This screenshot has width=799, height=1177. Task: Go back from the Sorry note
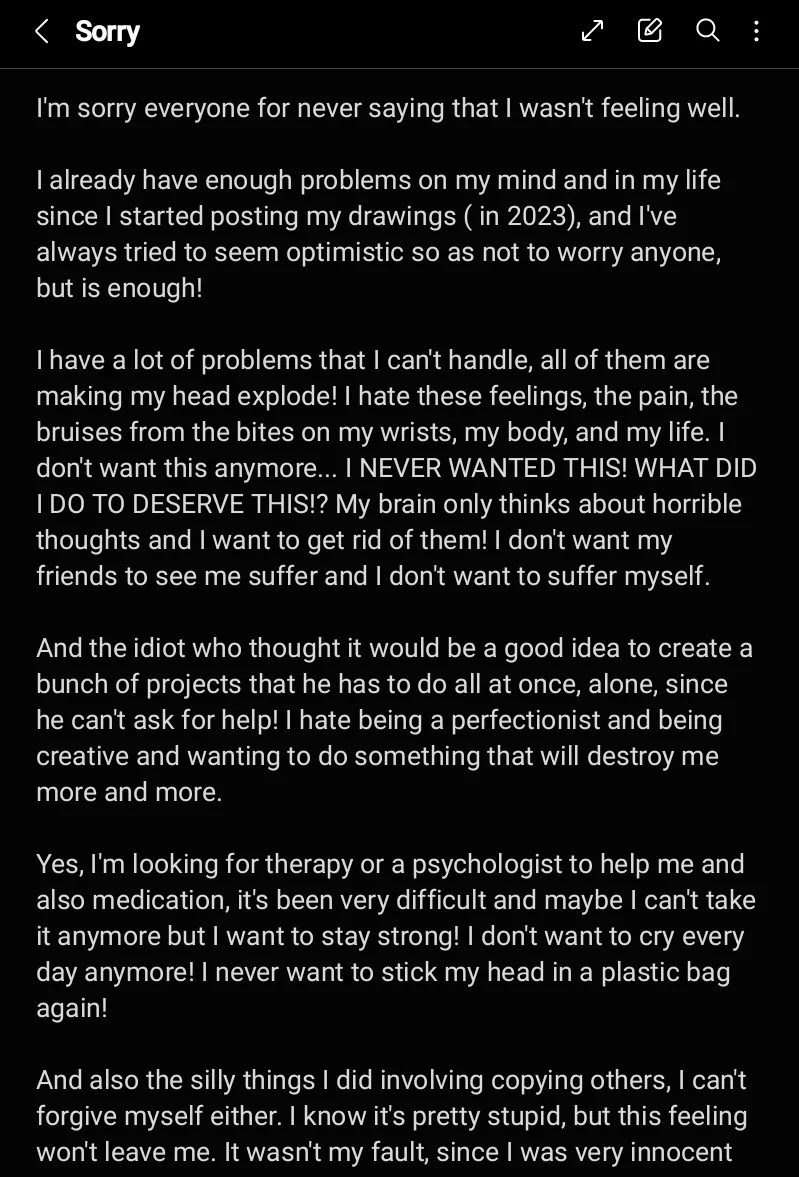pos(41,32)
